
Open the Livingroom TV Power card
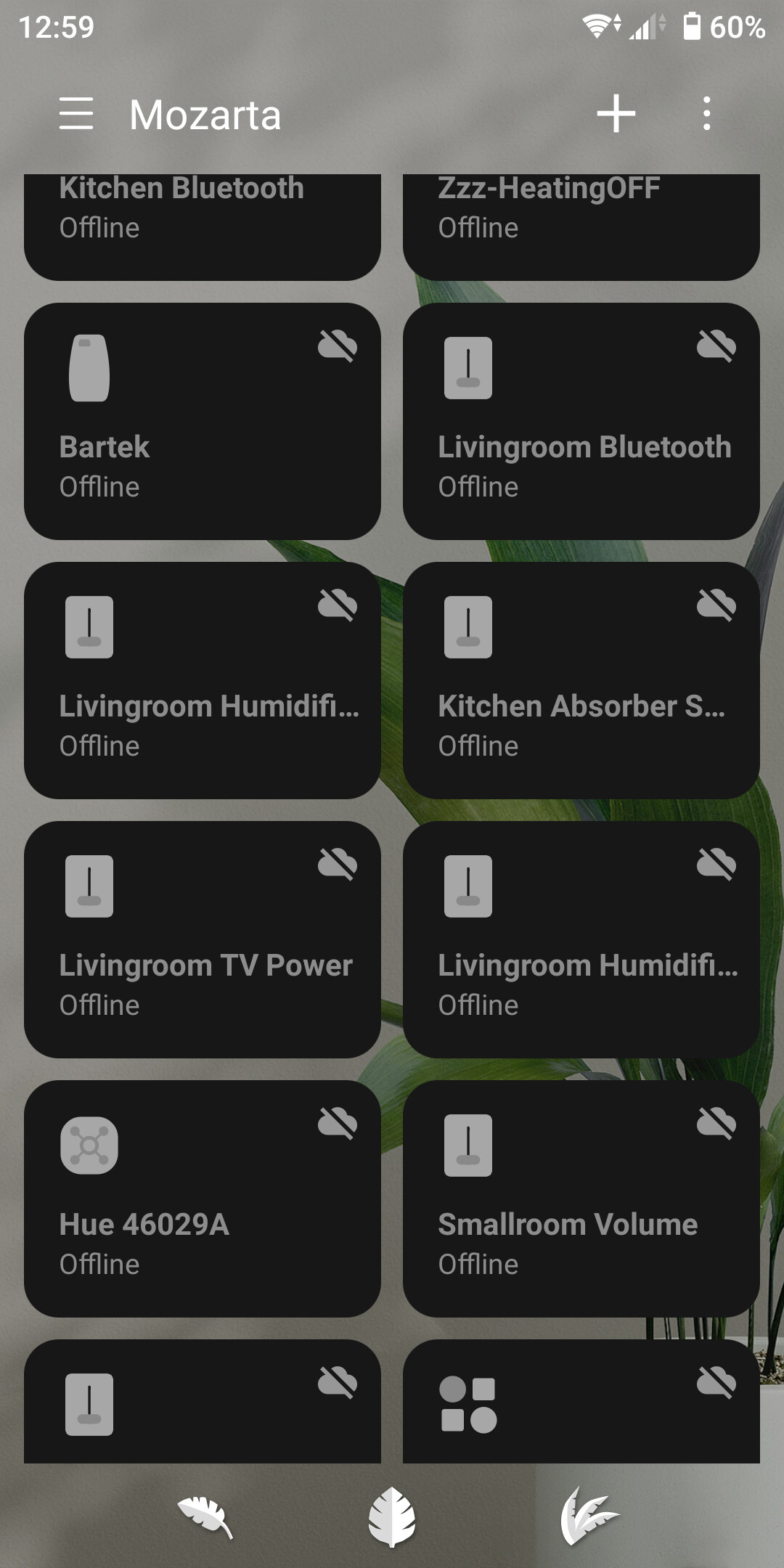[202, 939]
